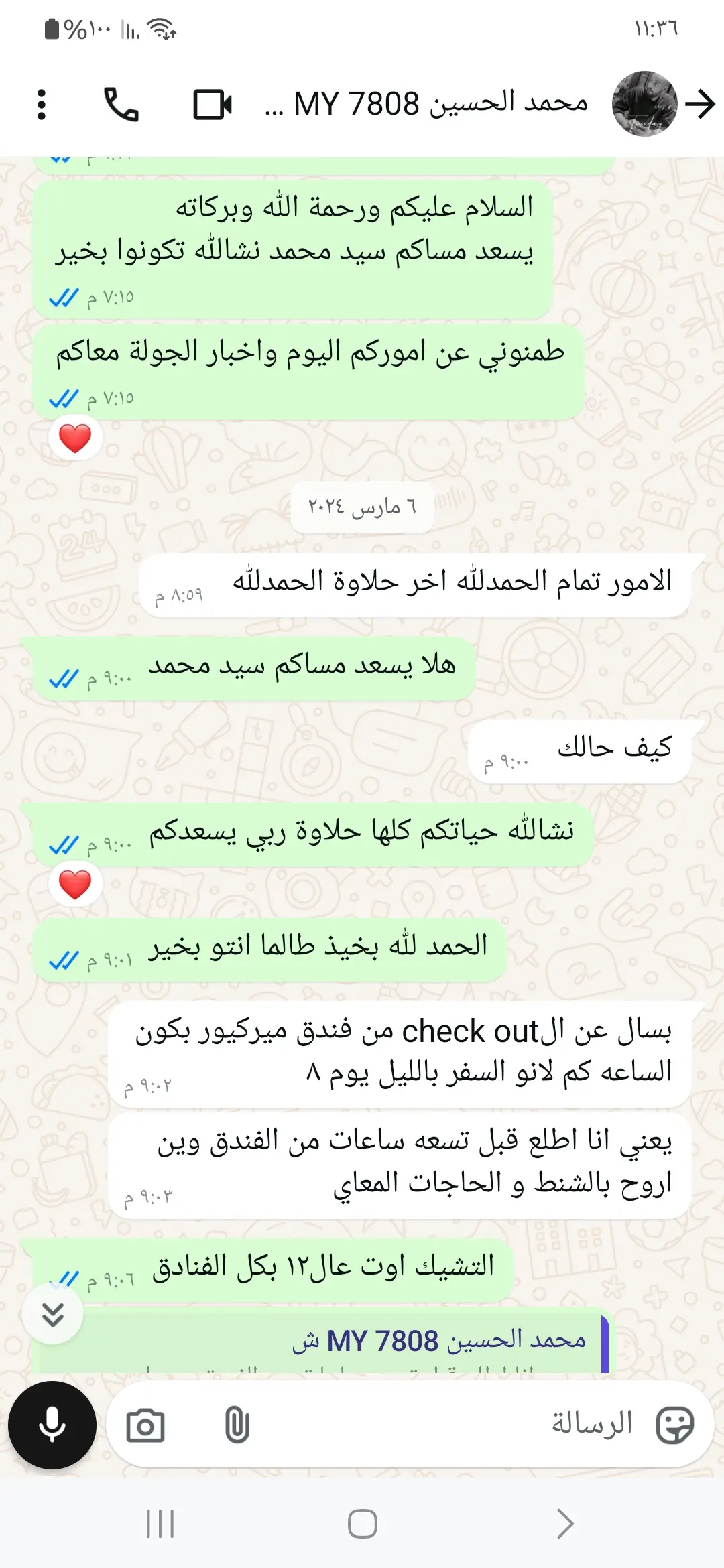Open the contact's profile picture
Screen dimensions: 724x1568
click(x=644, y=105)
